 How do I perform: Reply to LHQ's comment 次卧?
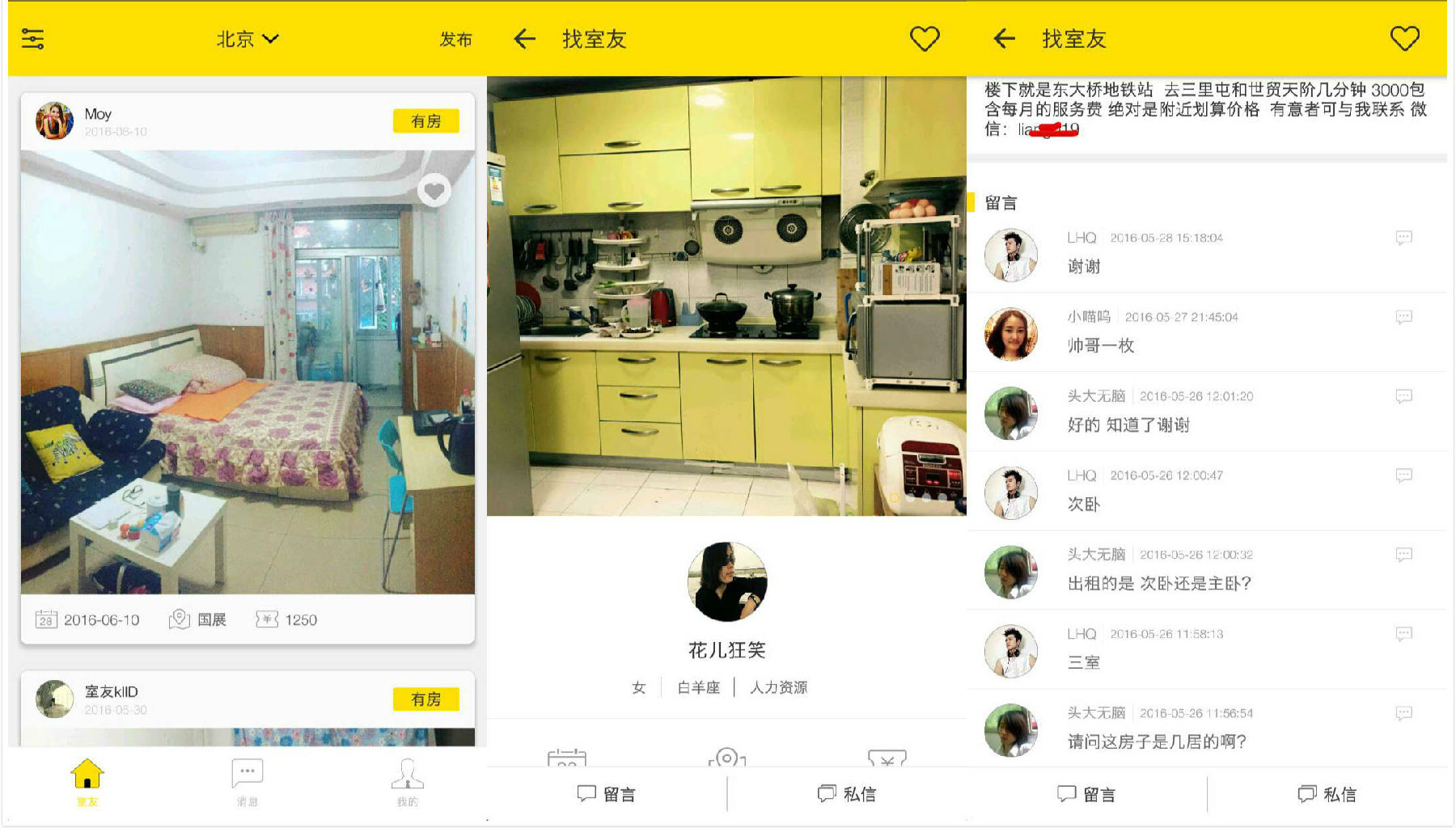[x=1403, y=475]
